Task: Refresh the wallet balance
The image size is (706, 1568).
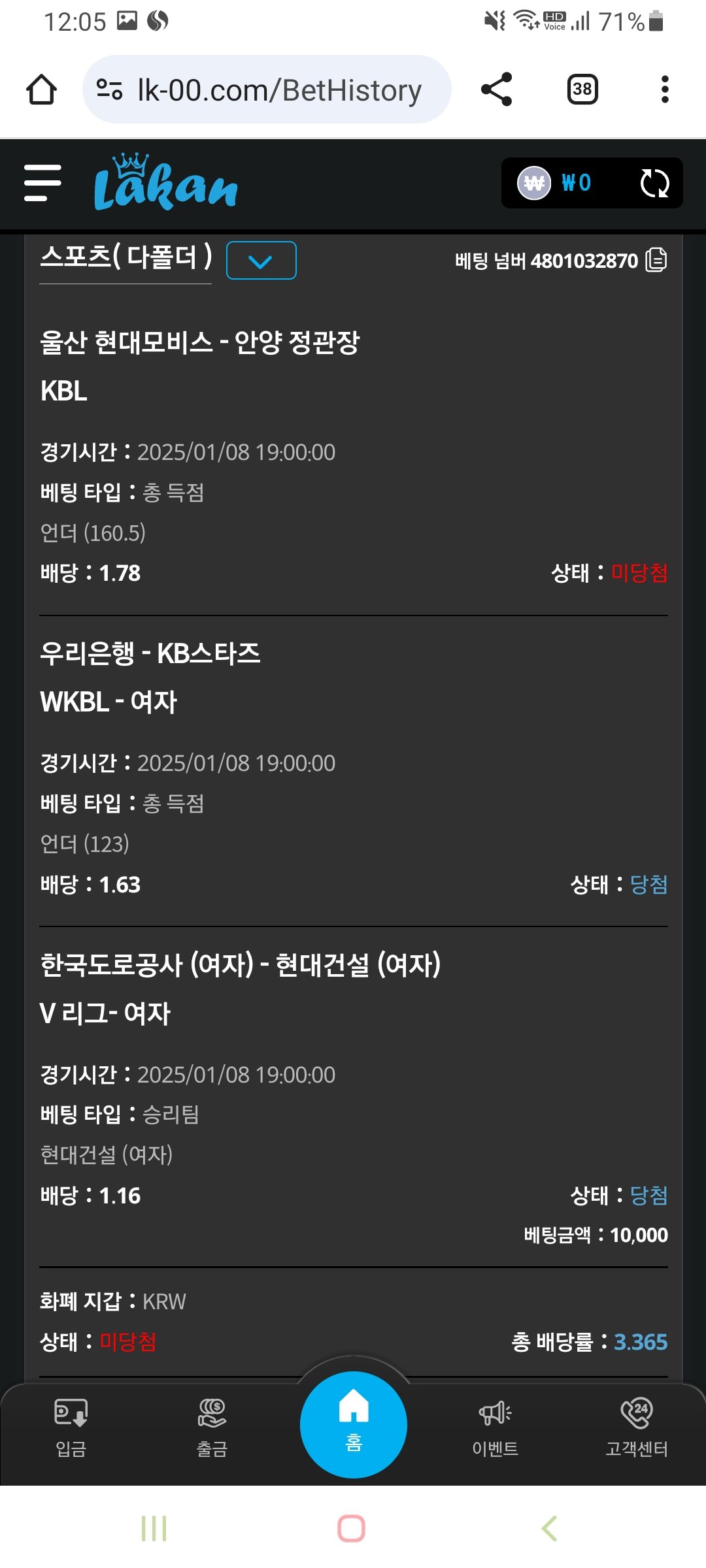Action: coord(654,183)
